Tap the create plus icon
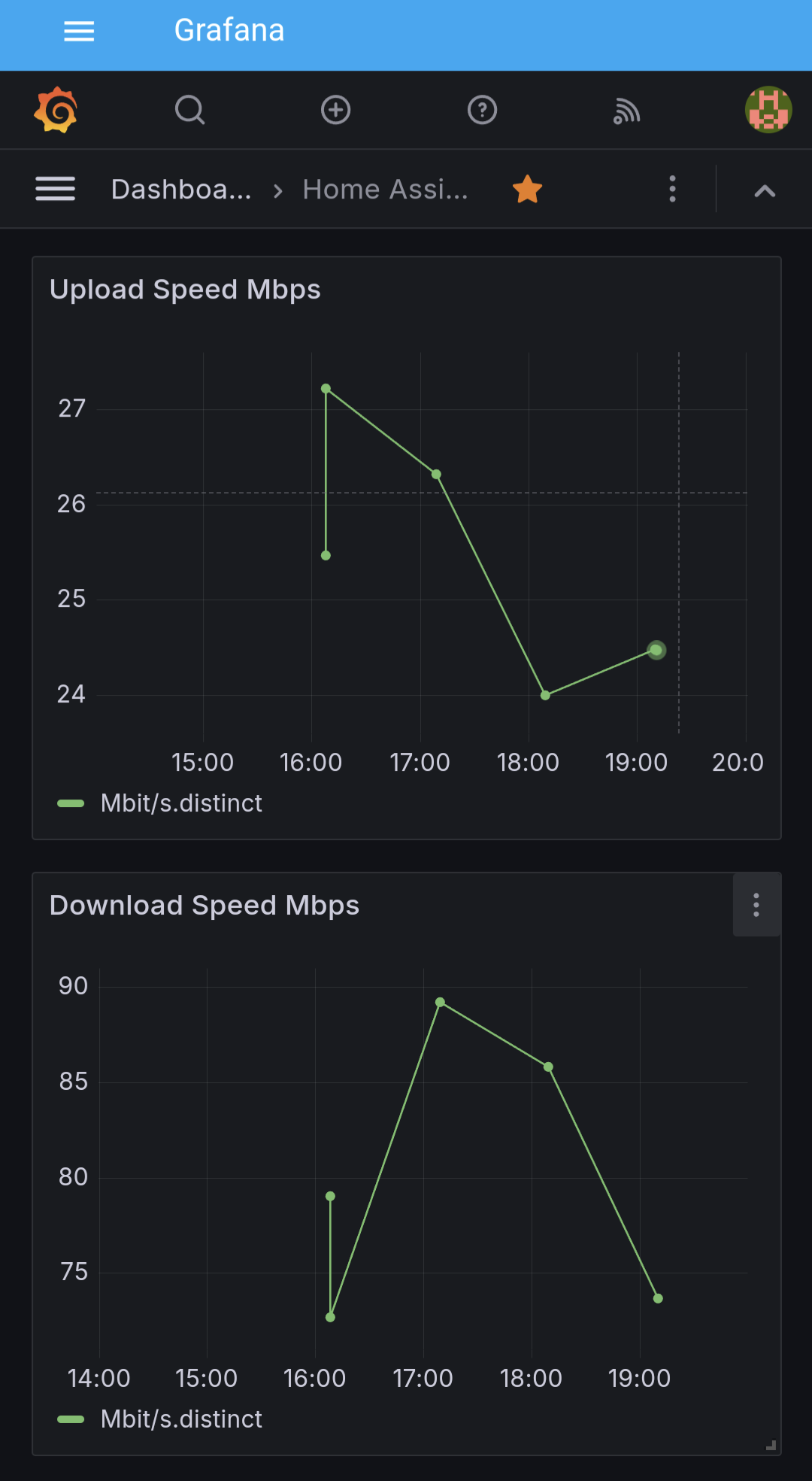The image size is (812, 1481). tap(335, 110)
